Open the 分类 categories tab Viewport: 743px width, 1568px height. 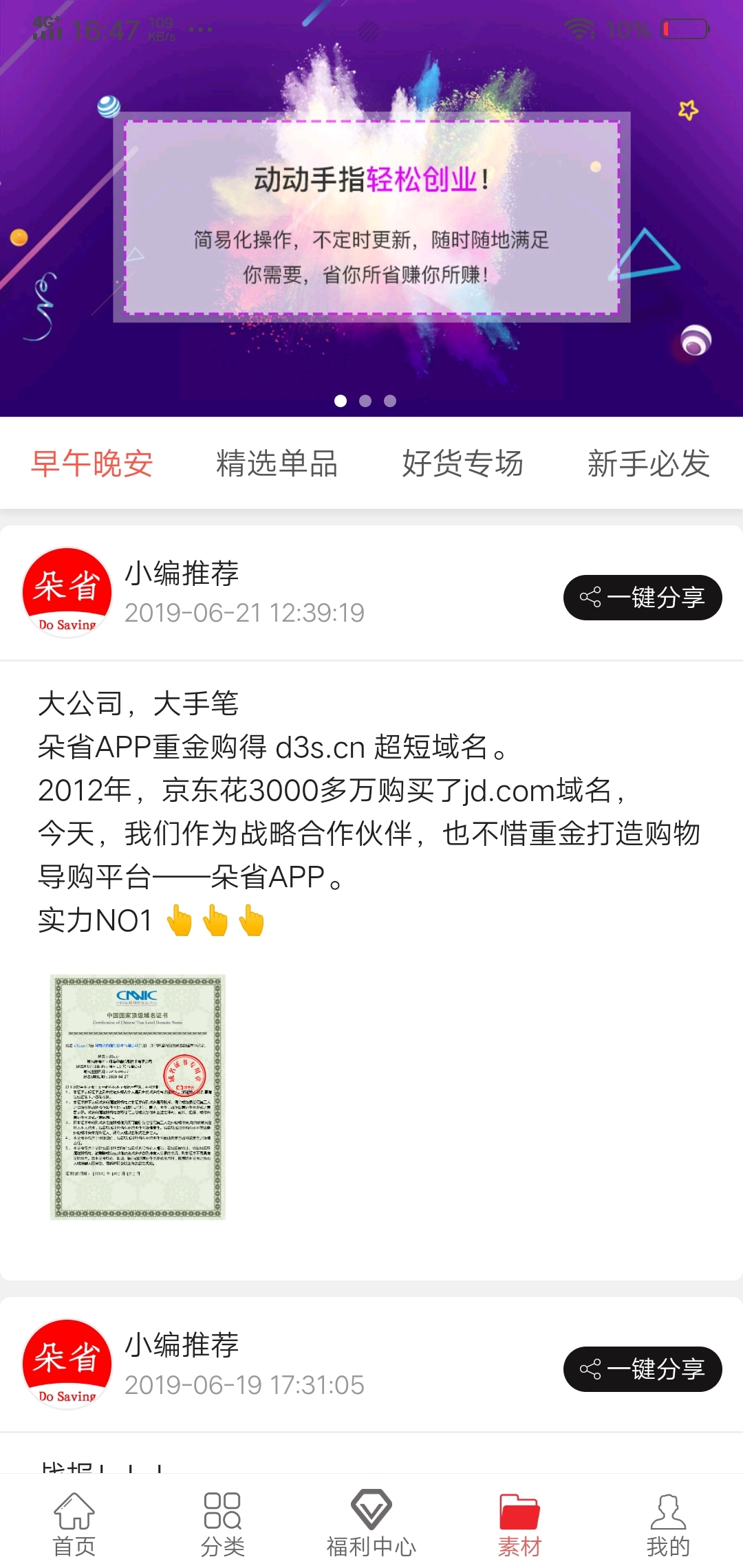tap(223, 1524)
